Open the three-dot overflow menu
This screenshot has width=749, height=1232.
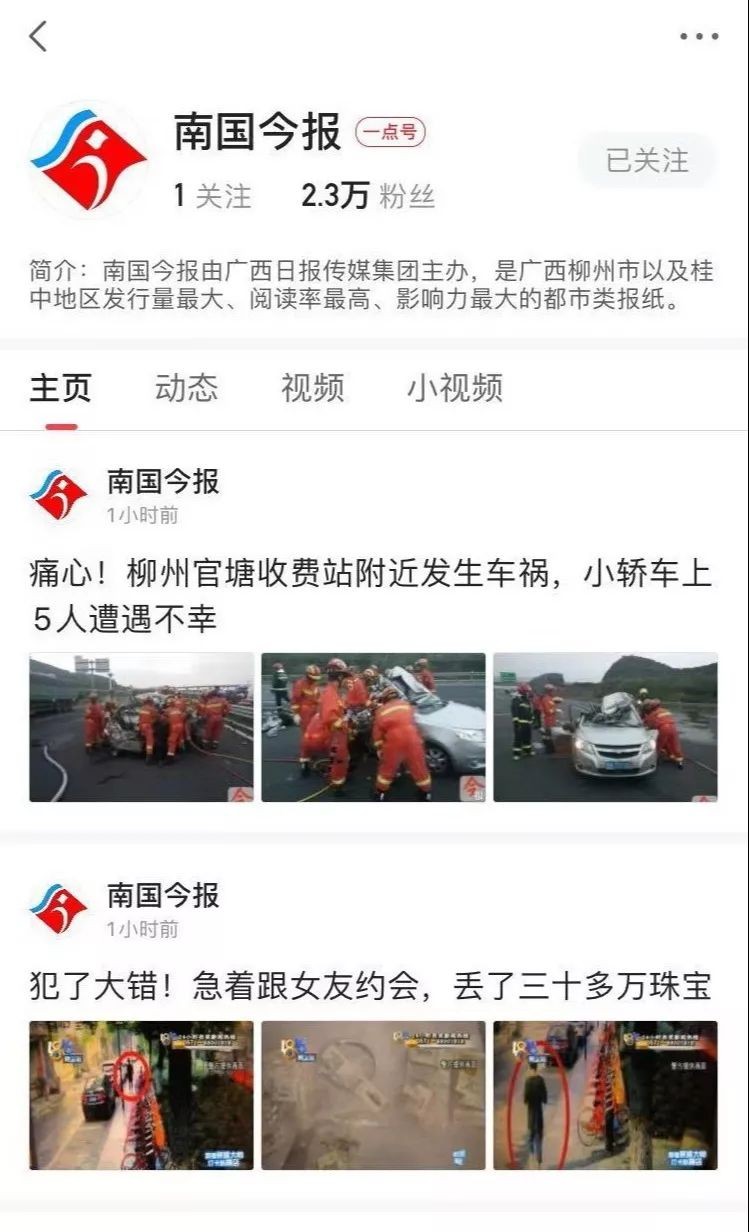698,37
